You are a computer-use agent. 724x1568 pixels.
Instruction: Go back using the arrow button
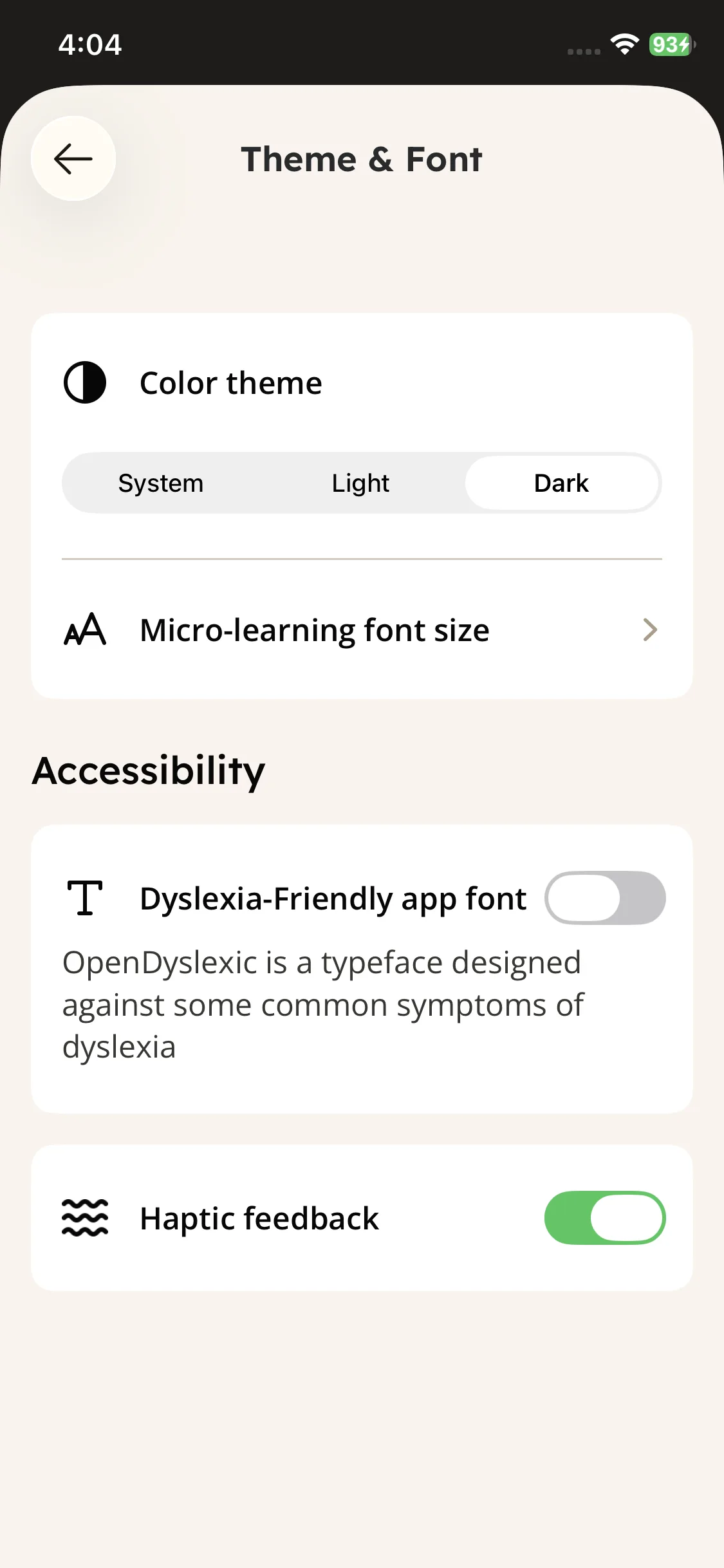73,158
